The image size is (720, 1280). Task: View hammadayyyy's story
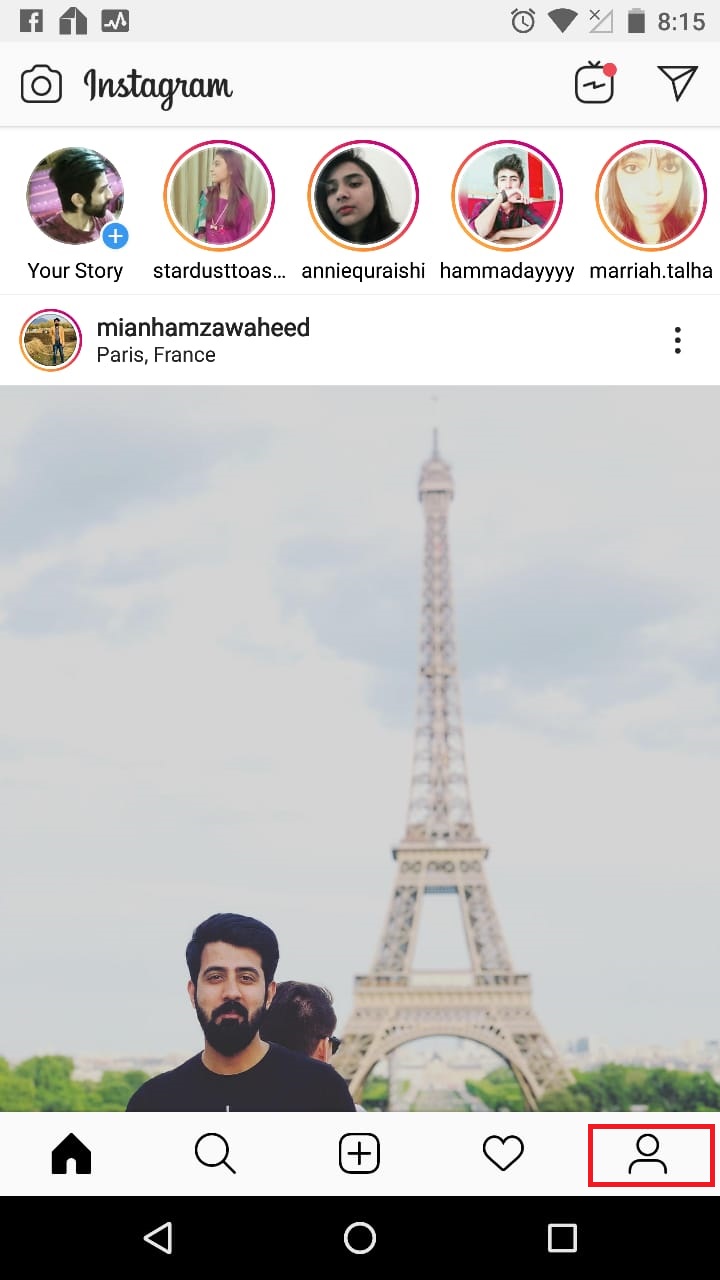pyautogui.click(x=507, y=197)
